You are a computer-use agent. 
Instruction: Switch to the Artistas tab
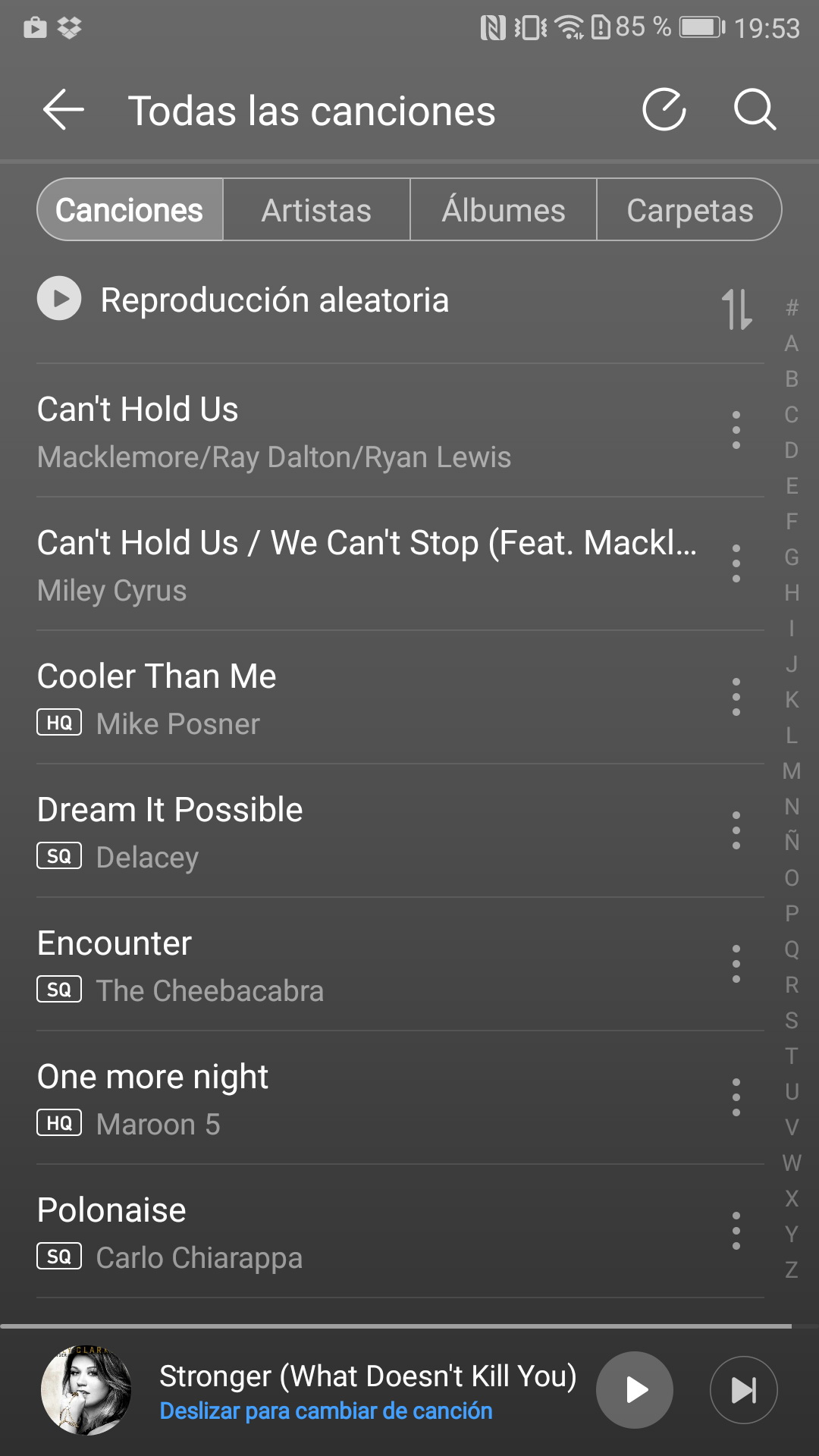pyautogui.click(x=316, y=210)
